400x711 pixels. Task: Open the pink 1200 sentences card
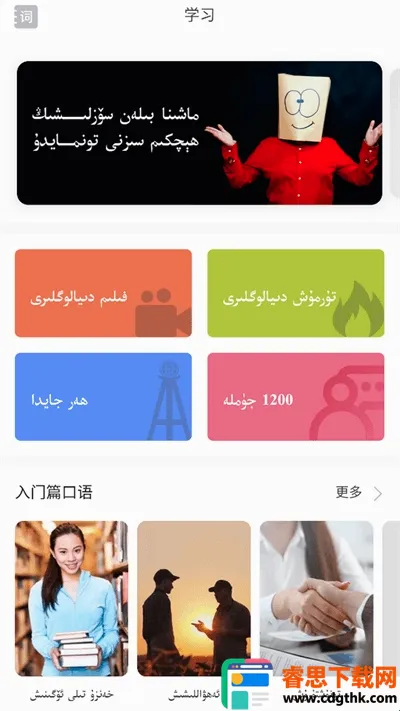pyautogui.click(x=296, y=397)
